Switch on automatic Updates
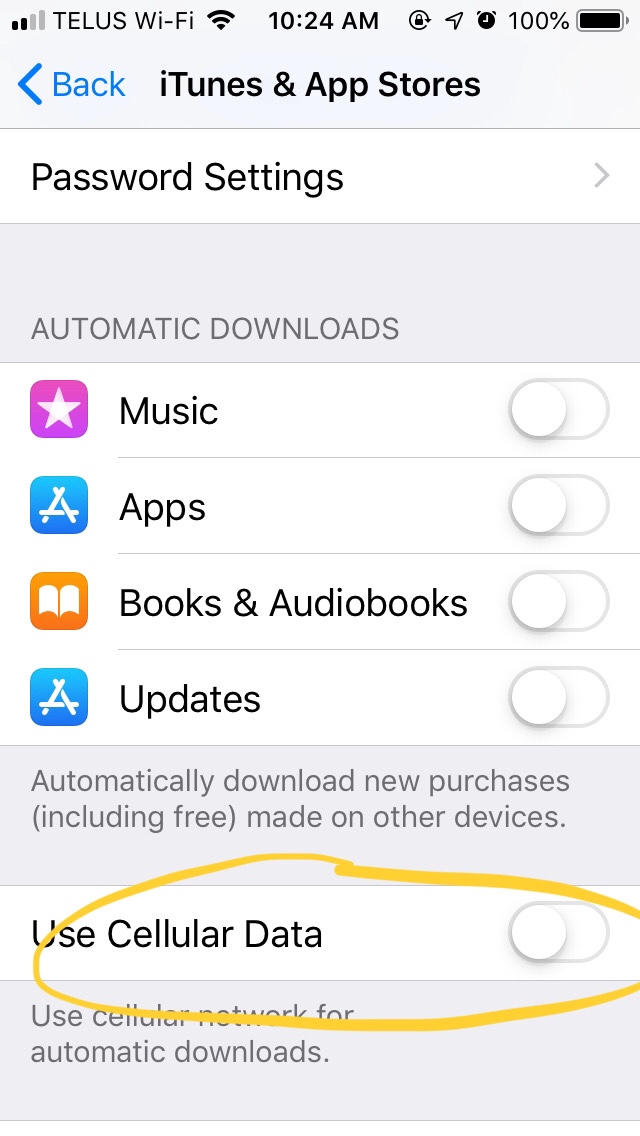Screen dimensions: 640x1136 click(x=558, y=698)
